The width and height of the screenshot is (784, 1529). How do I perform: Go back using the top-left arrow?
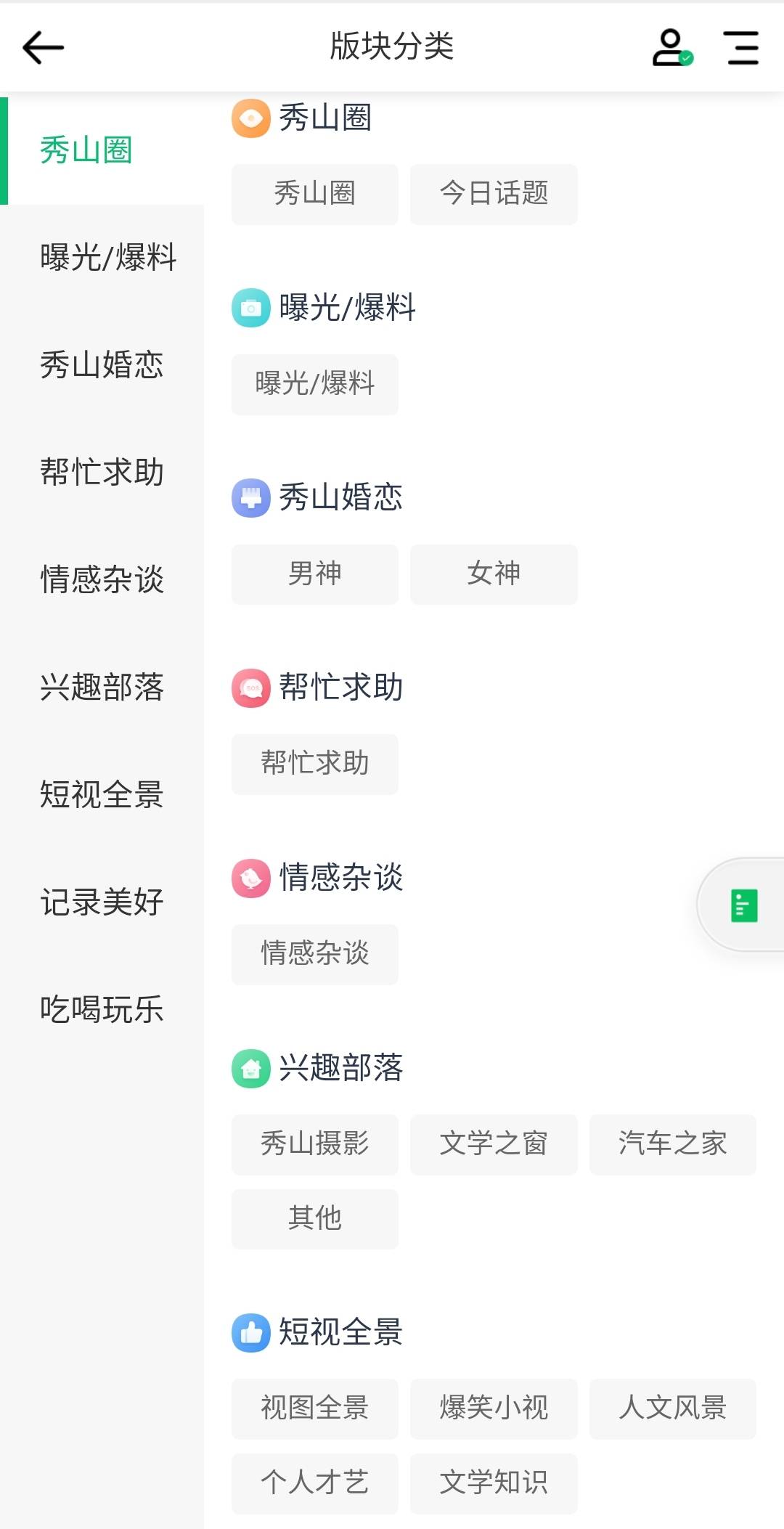coord(43,48)
